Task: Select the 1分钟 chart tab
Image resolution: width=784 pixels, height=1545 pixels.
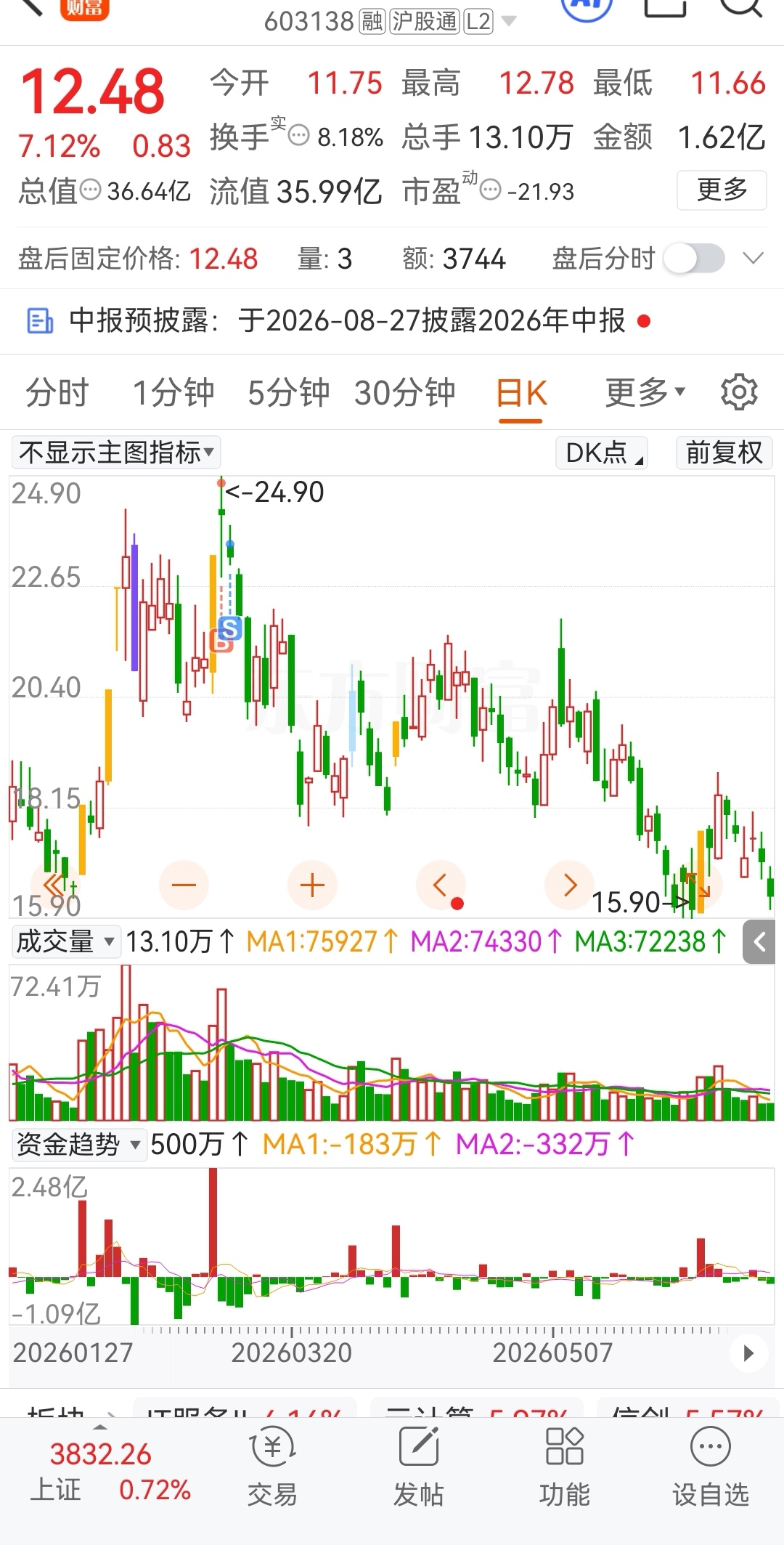Action: (x=173, y=393)
